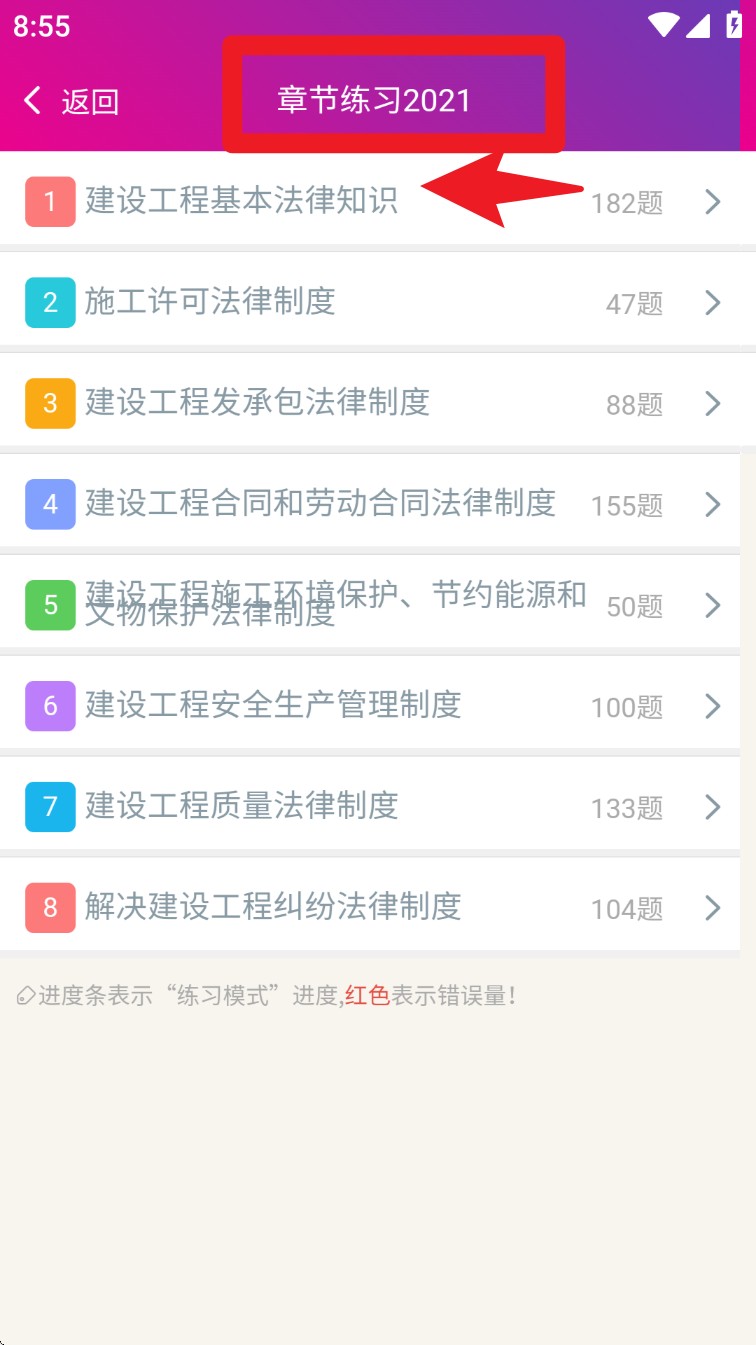The image size is (756, 1345).
Task: Tap the 8:55 clock in status bar
Action: [x=42, y=25]
